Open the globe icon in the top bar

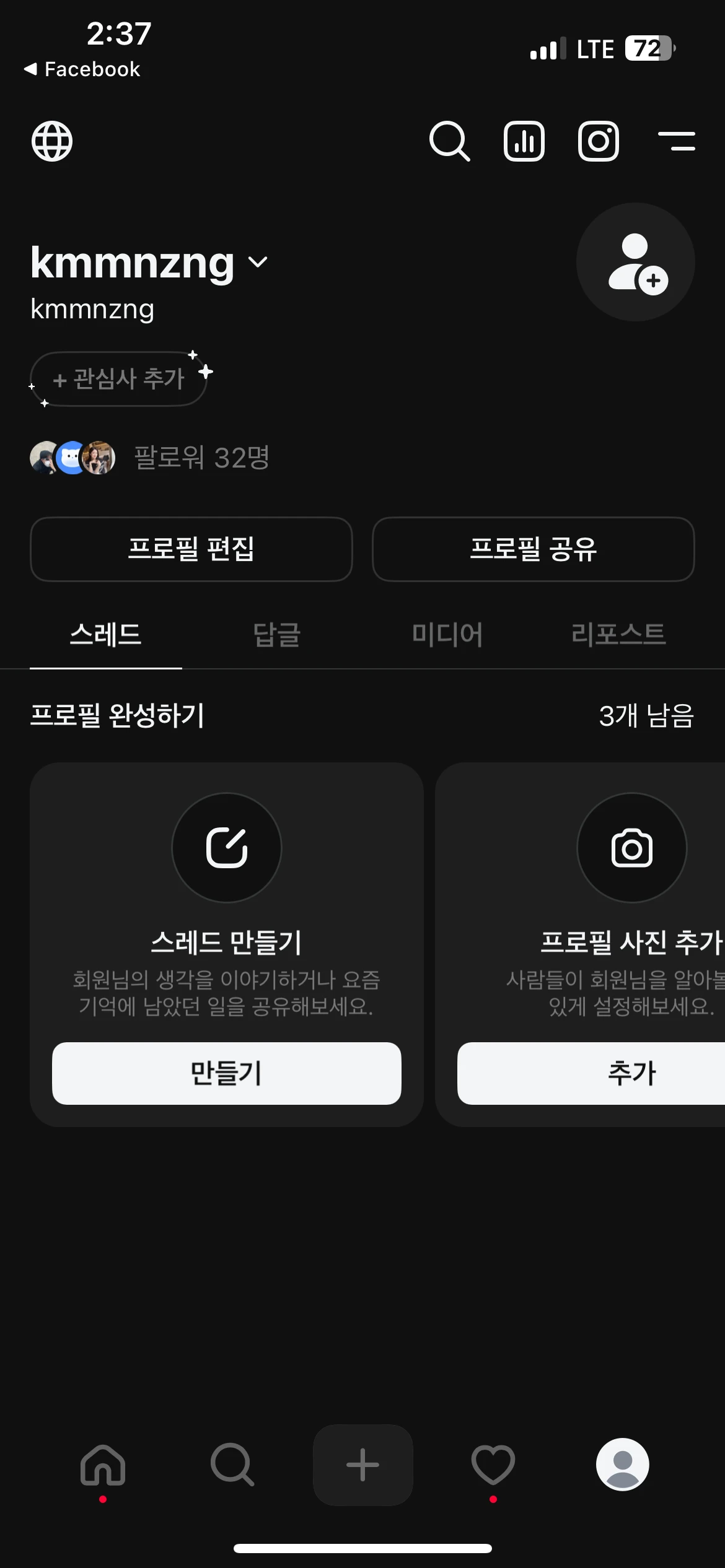52,141
